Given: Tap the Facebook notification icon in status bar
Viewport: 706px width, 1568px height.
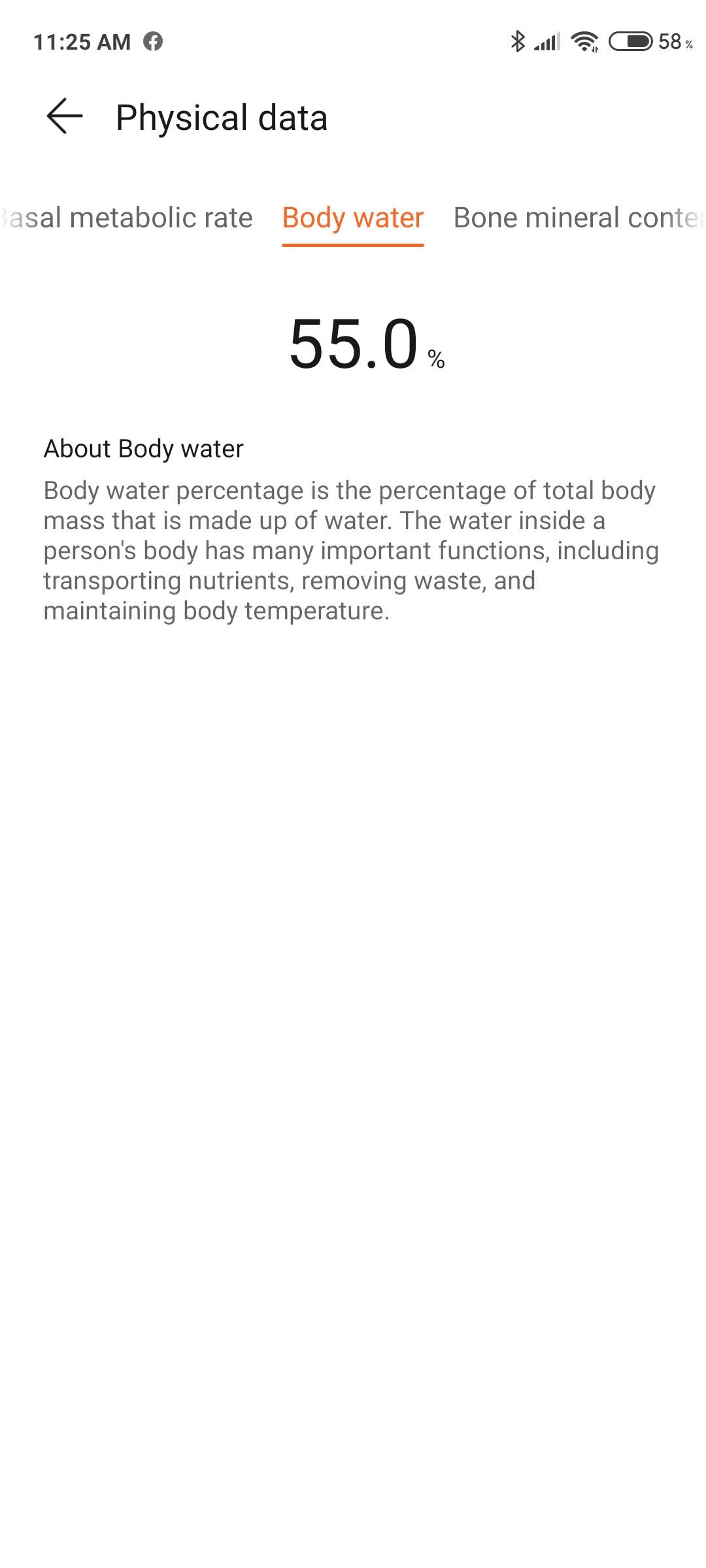Looking at the screenshot, I should coord(154,41).
